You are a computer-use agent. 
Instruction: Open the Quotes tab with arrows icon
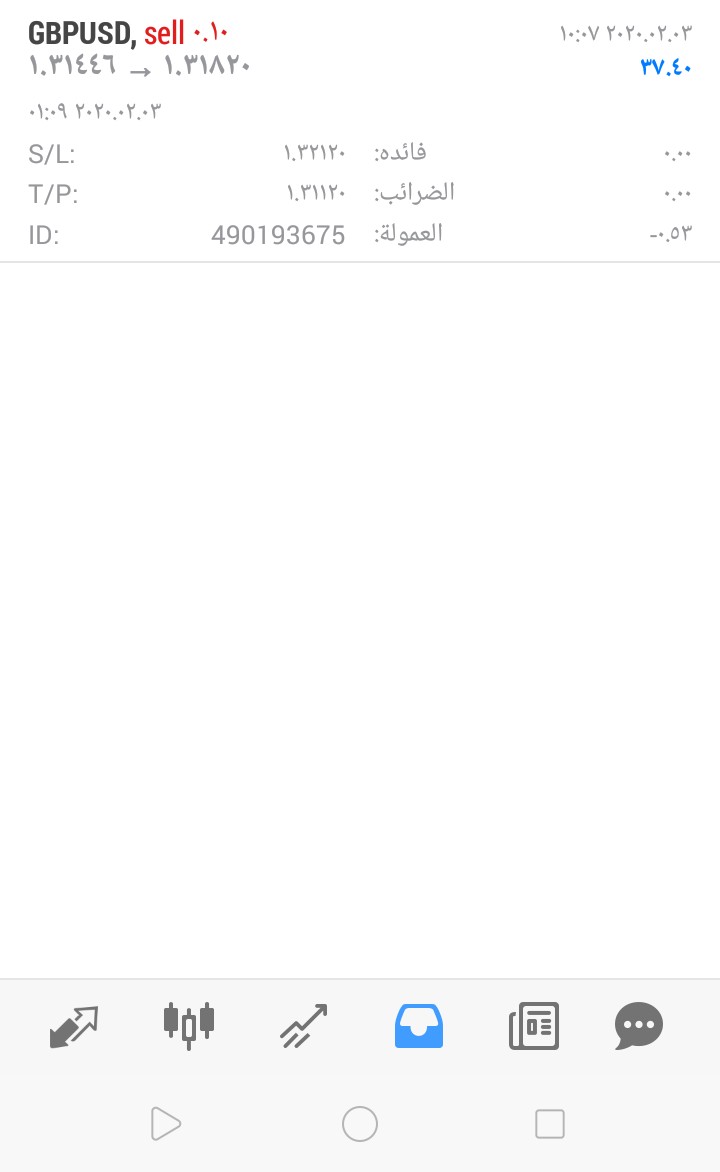tap(73, 1026)
